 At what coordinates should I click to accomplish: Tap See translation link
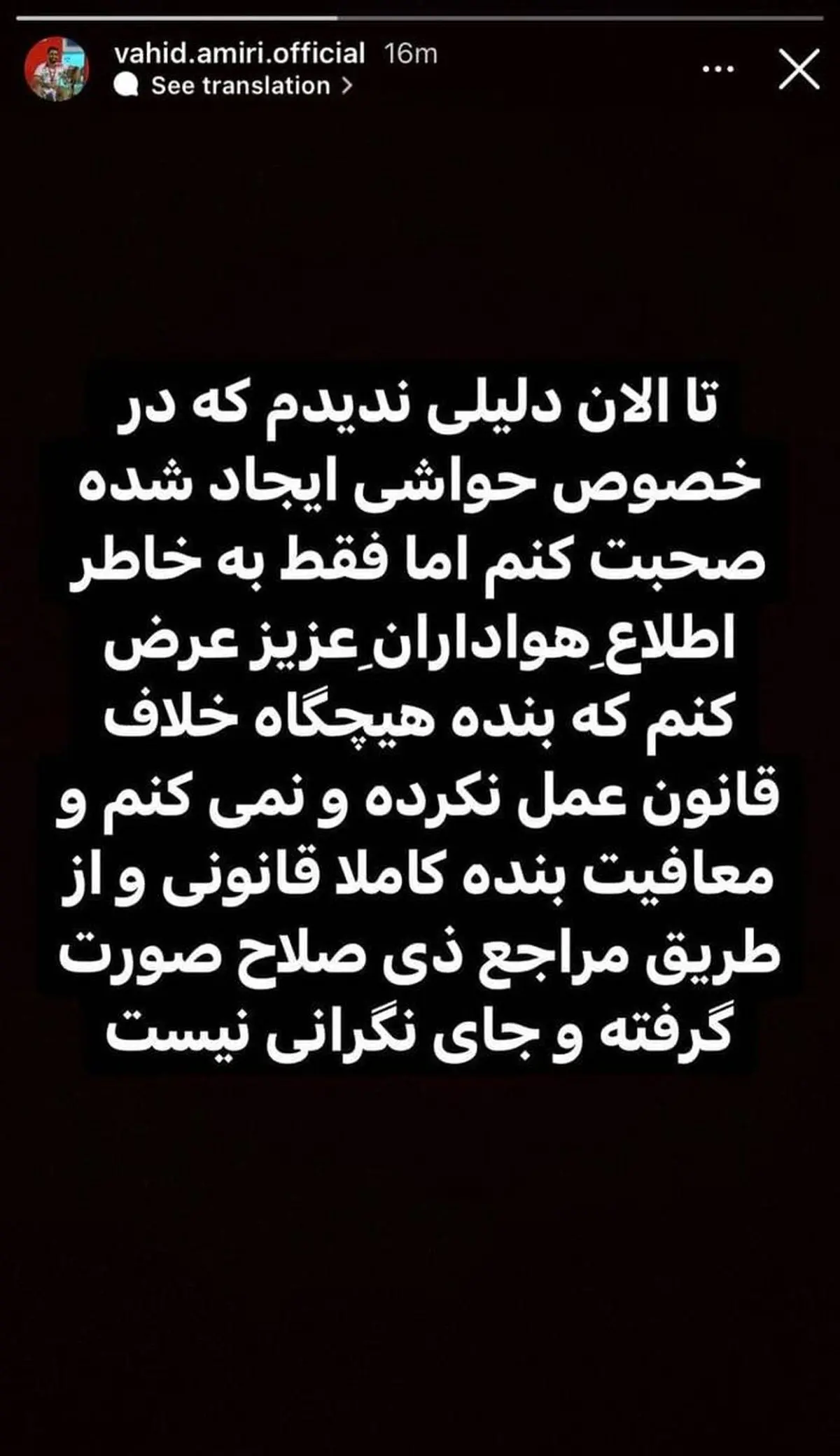(240, 86)
